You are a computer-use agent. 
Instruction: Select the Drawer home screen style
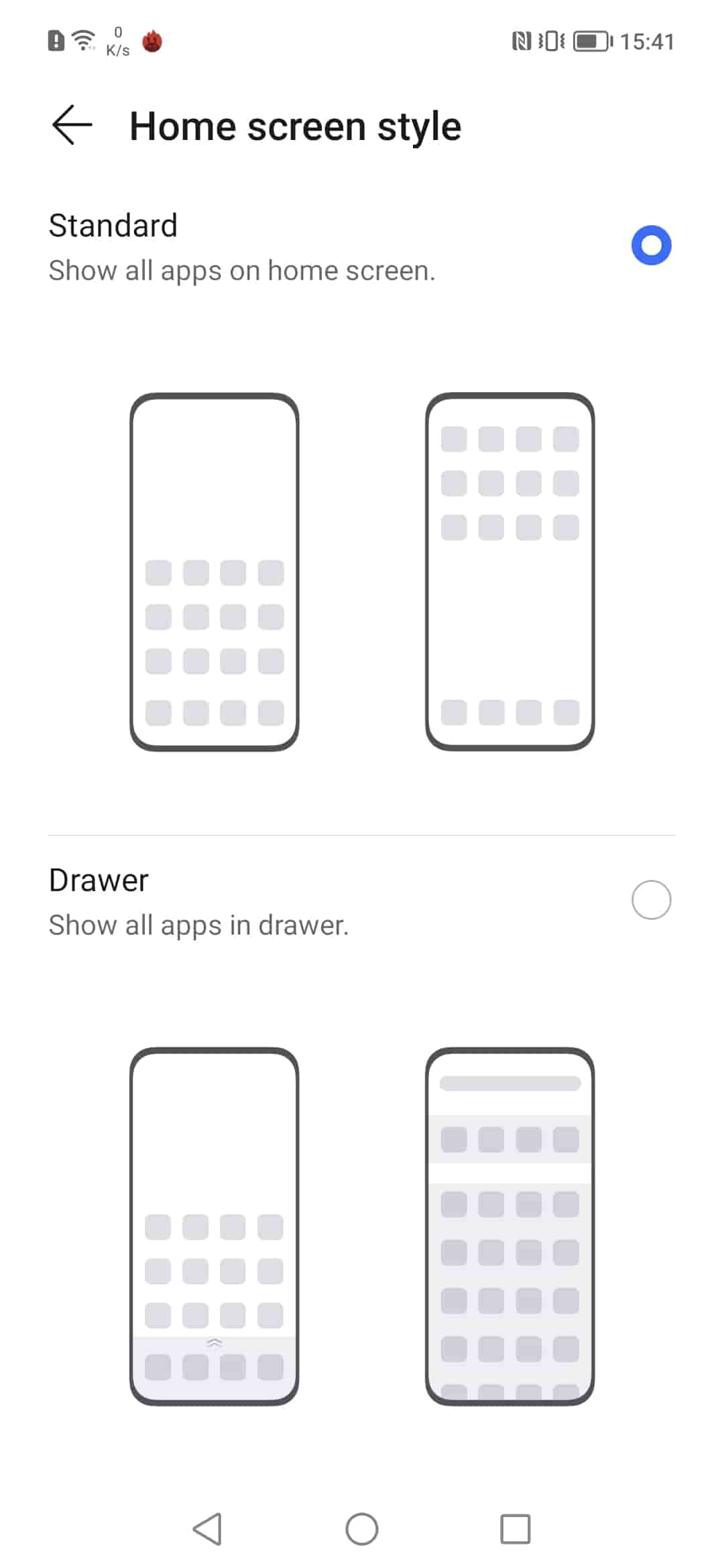pos(650,900)
